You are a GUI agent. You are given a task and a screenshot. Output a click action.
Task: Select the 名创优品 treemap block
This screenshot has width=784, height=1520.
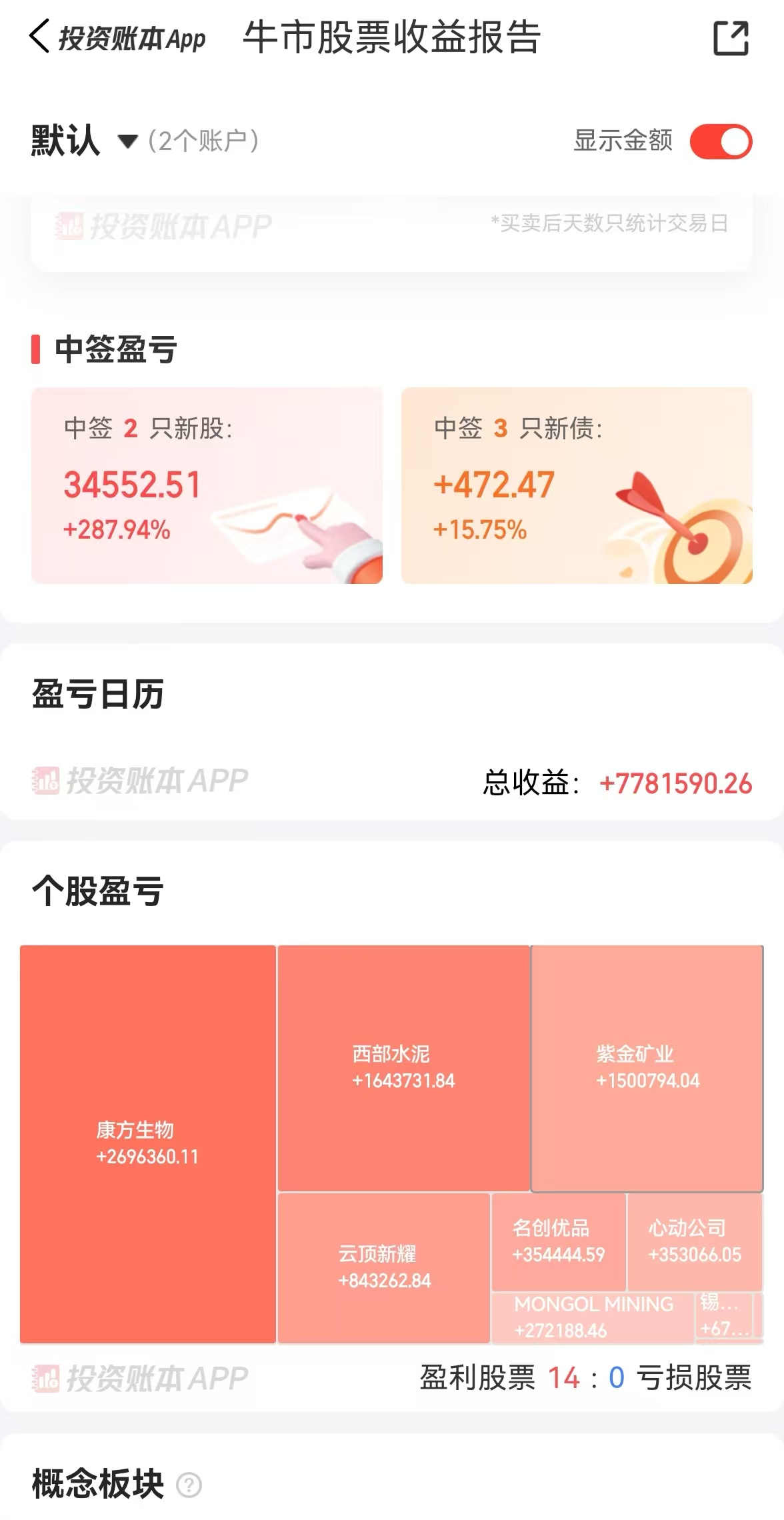(559, 1241)
